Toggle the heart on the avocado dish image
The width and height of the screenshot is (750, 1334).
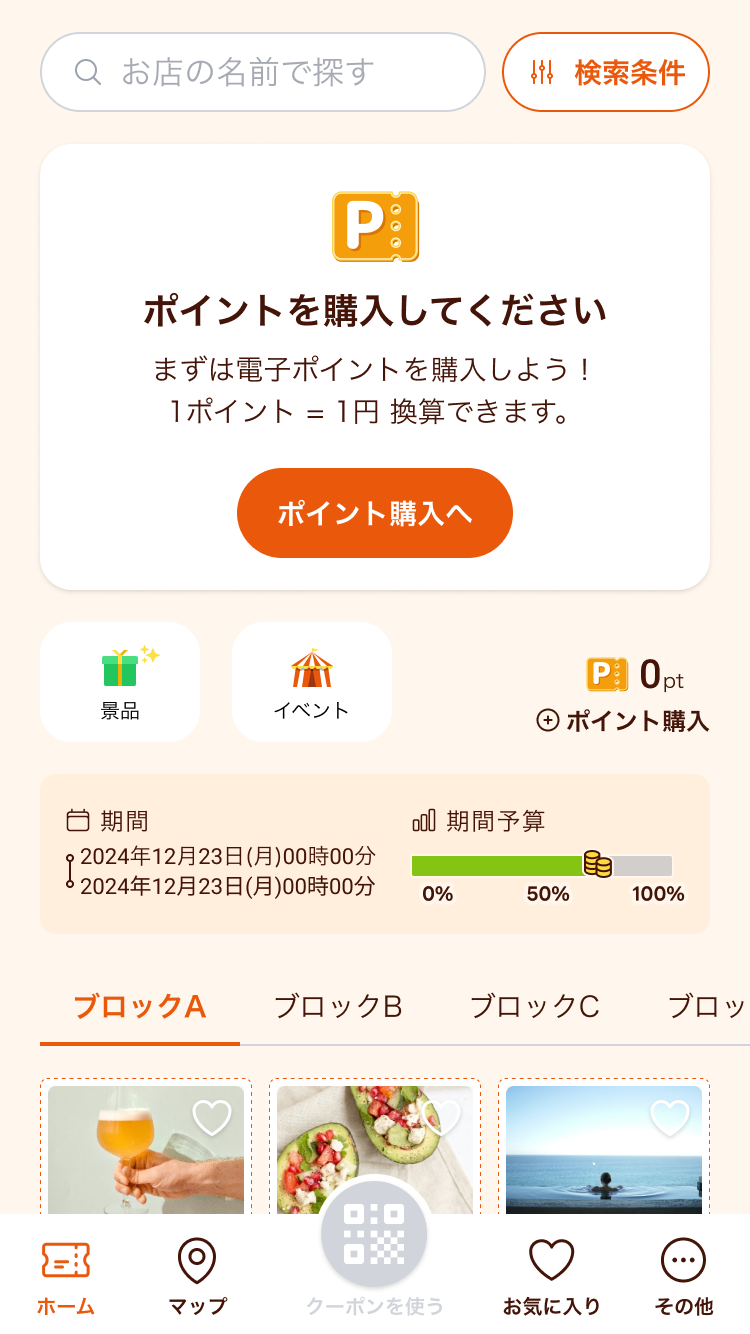pyautogui.click(x=439, y=1119)
